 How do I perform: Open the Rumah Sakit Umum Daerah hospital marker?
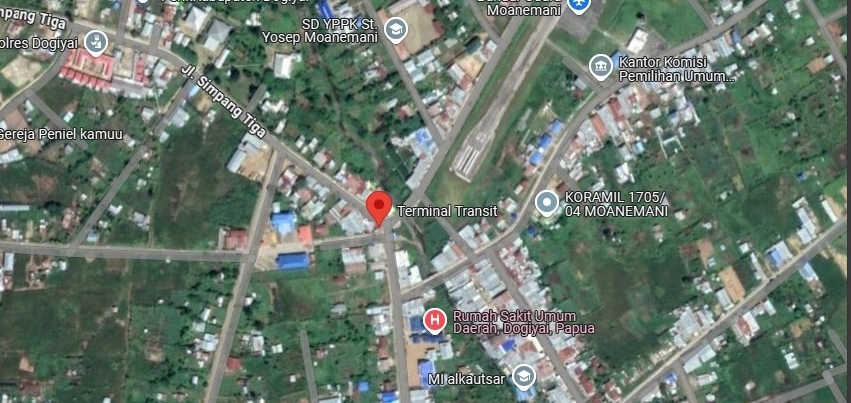tap(435, 321)
